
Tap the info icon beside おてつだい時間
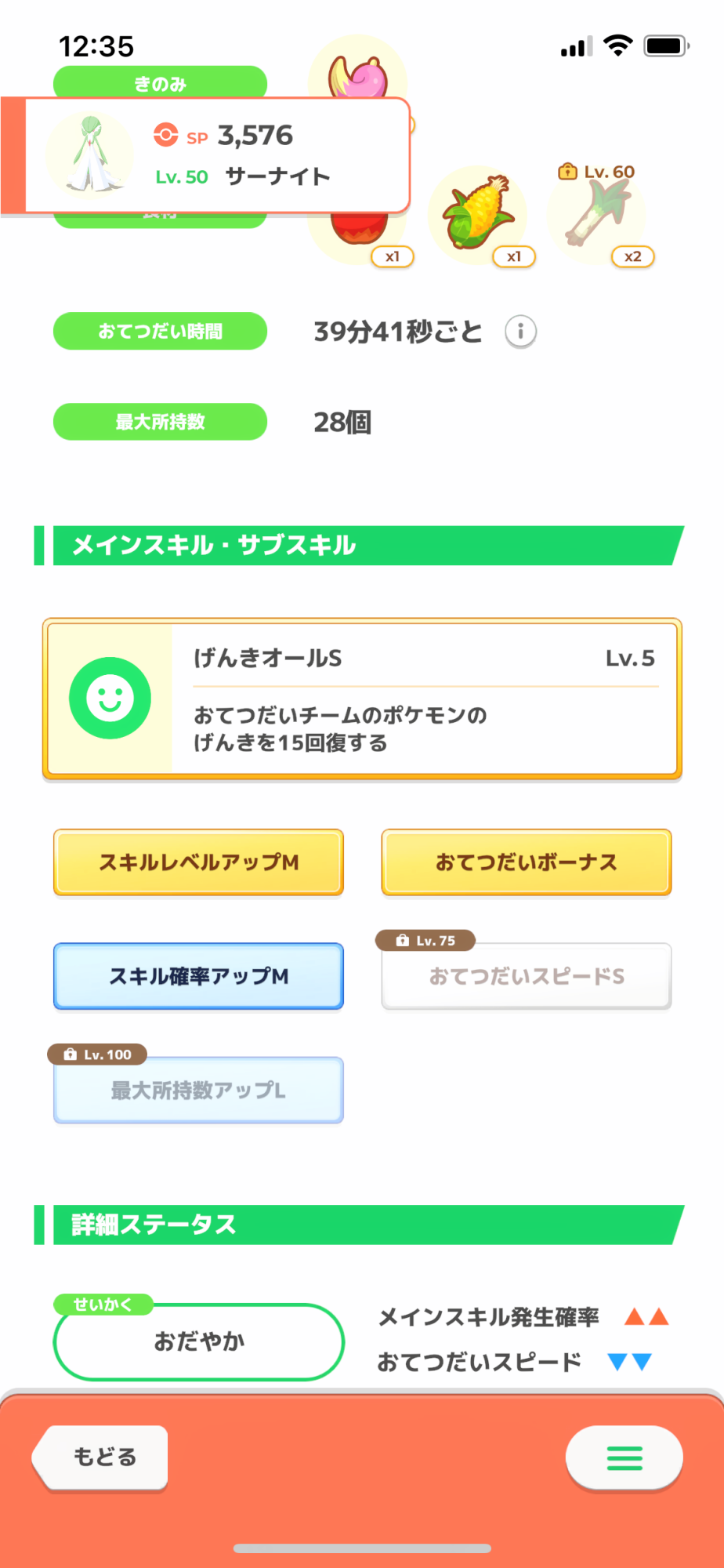coord(521,332)
